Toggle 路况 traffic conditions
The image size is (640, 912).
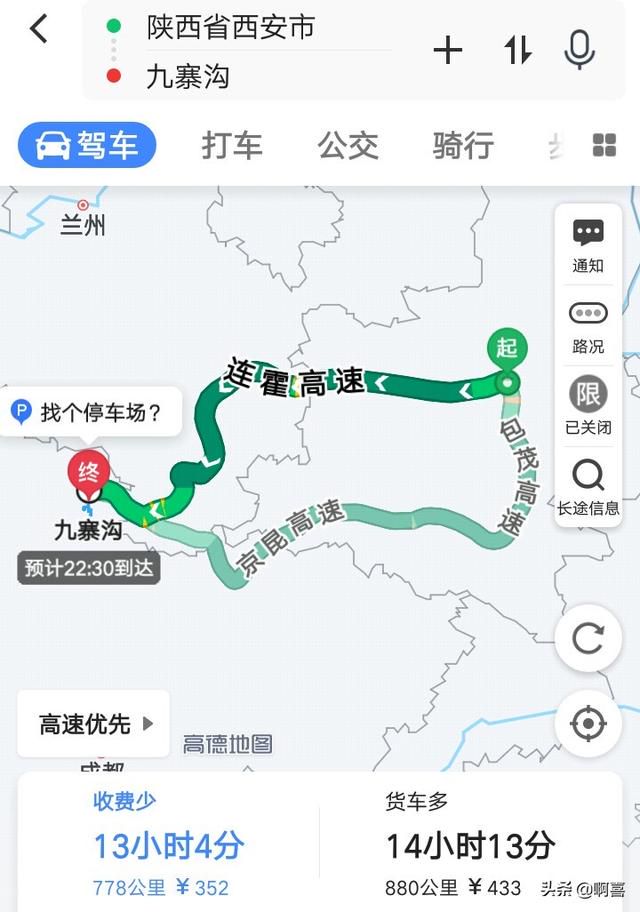pos(588,327)
